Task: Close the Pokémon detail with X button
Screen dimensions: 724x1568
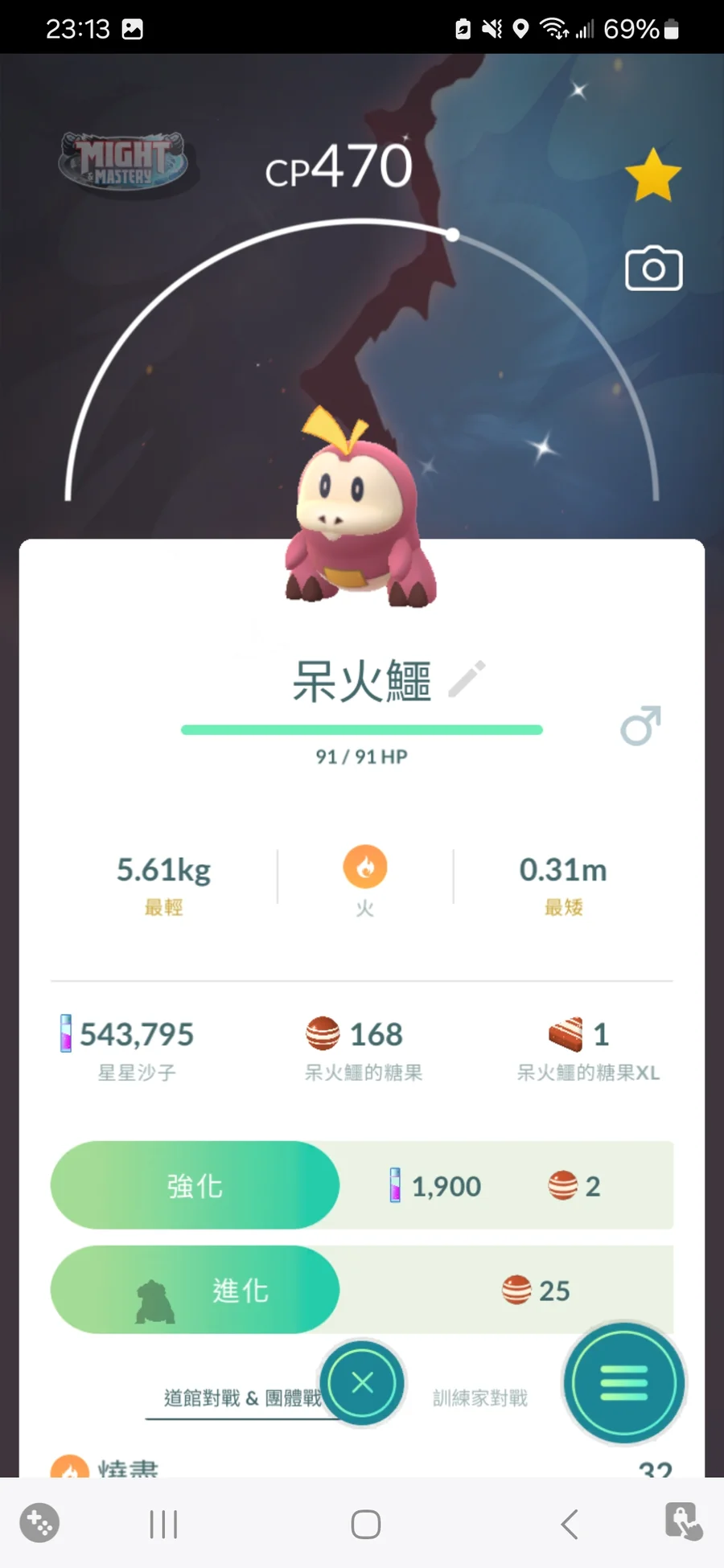Action: [x=362, y=1382]
